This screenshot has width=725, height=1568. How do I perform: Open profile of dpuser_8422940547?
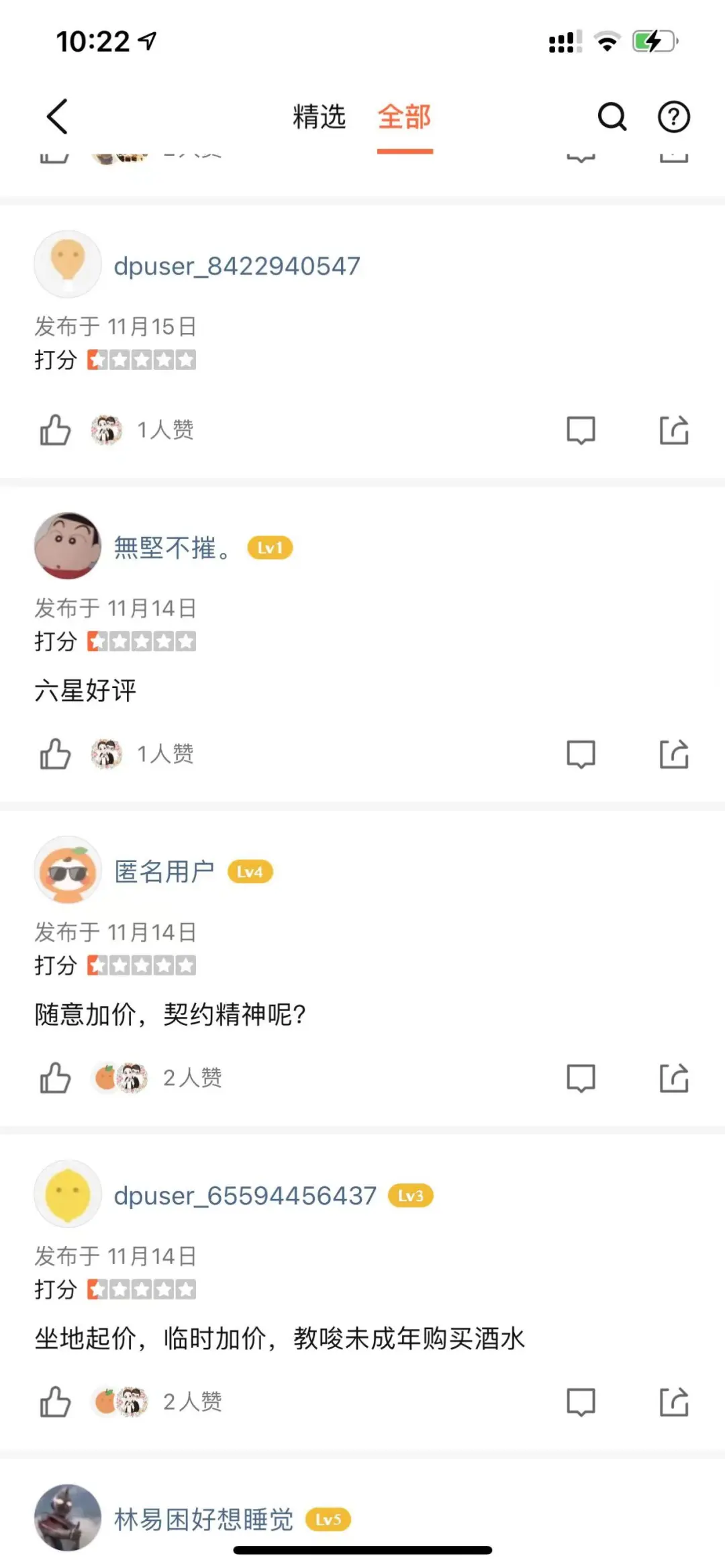236,266
